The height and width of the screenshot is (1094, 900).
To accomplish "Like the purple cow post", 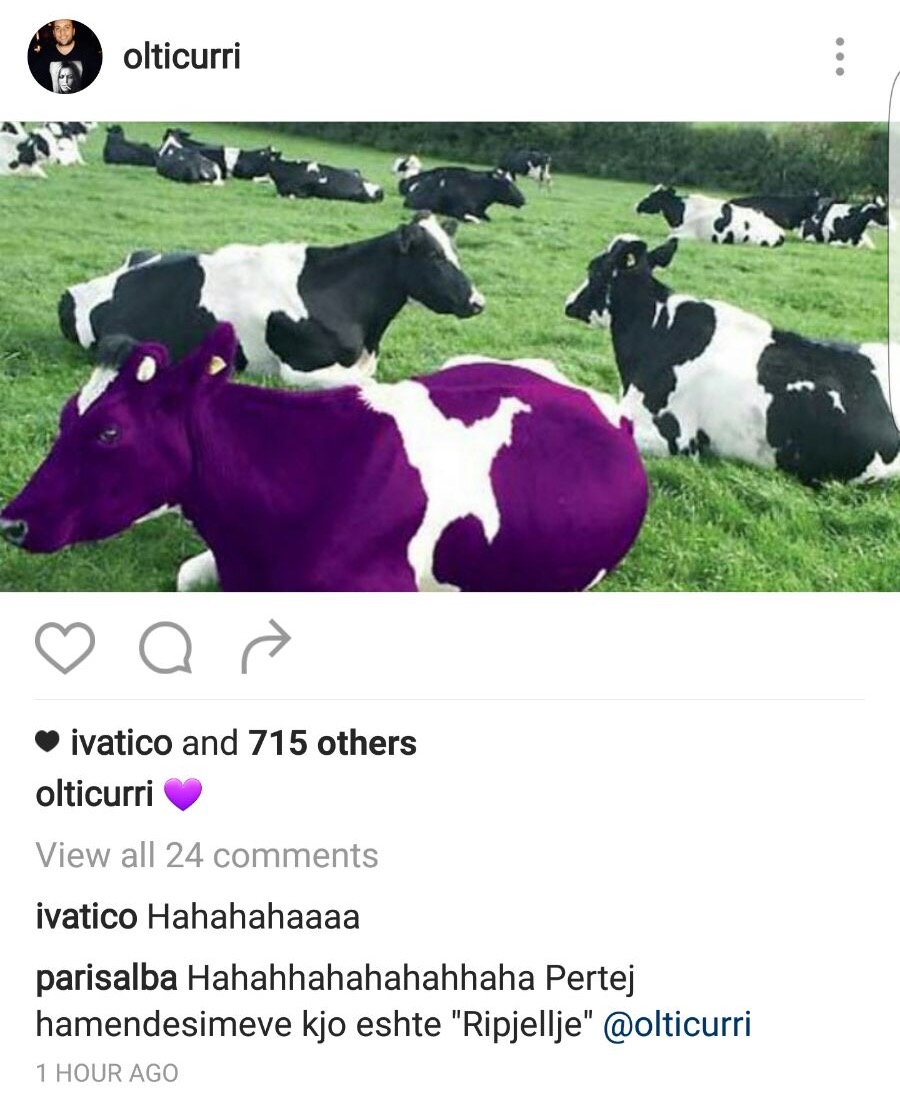I will pos(65,648).
